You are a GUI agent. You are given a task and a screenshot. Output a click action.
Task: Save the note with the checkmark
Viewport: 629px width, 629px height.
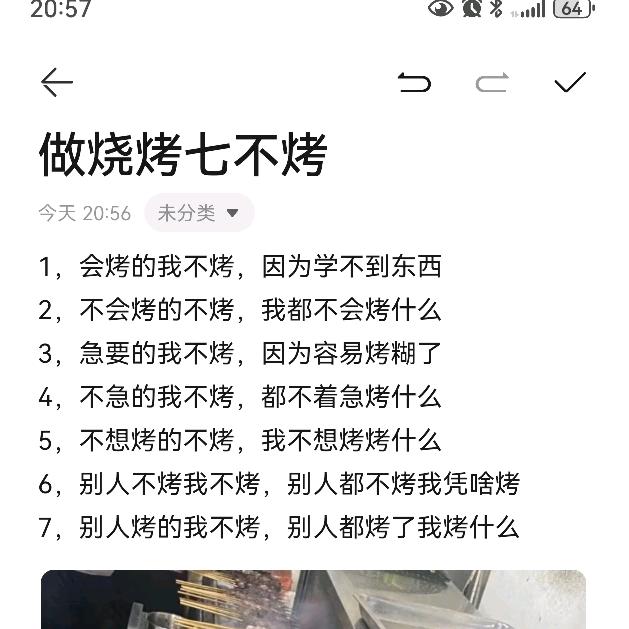(x=570, y=83)
